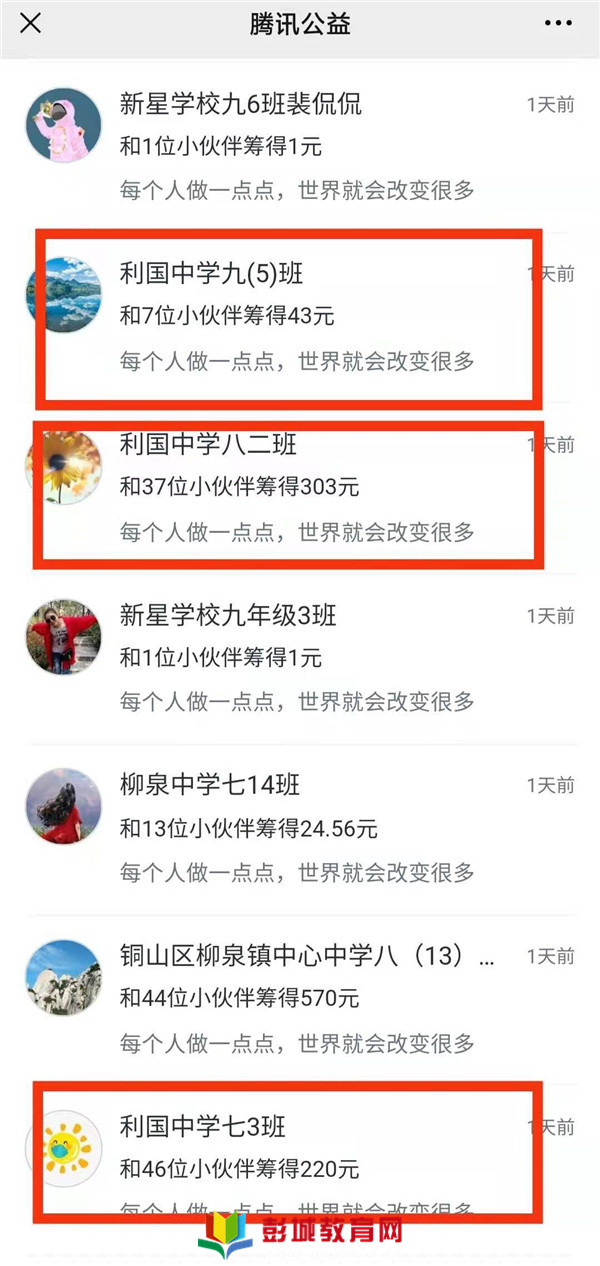600x1266 pixels.
Task: Open the 新星学校九年级3班 fundraising entry
Action: tap(300, 657)
